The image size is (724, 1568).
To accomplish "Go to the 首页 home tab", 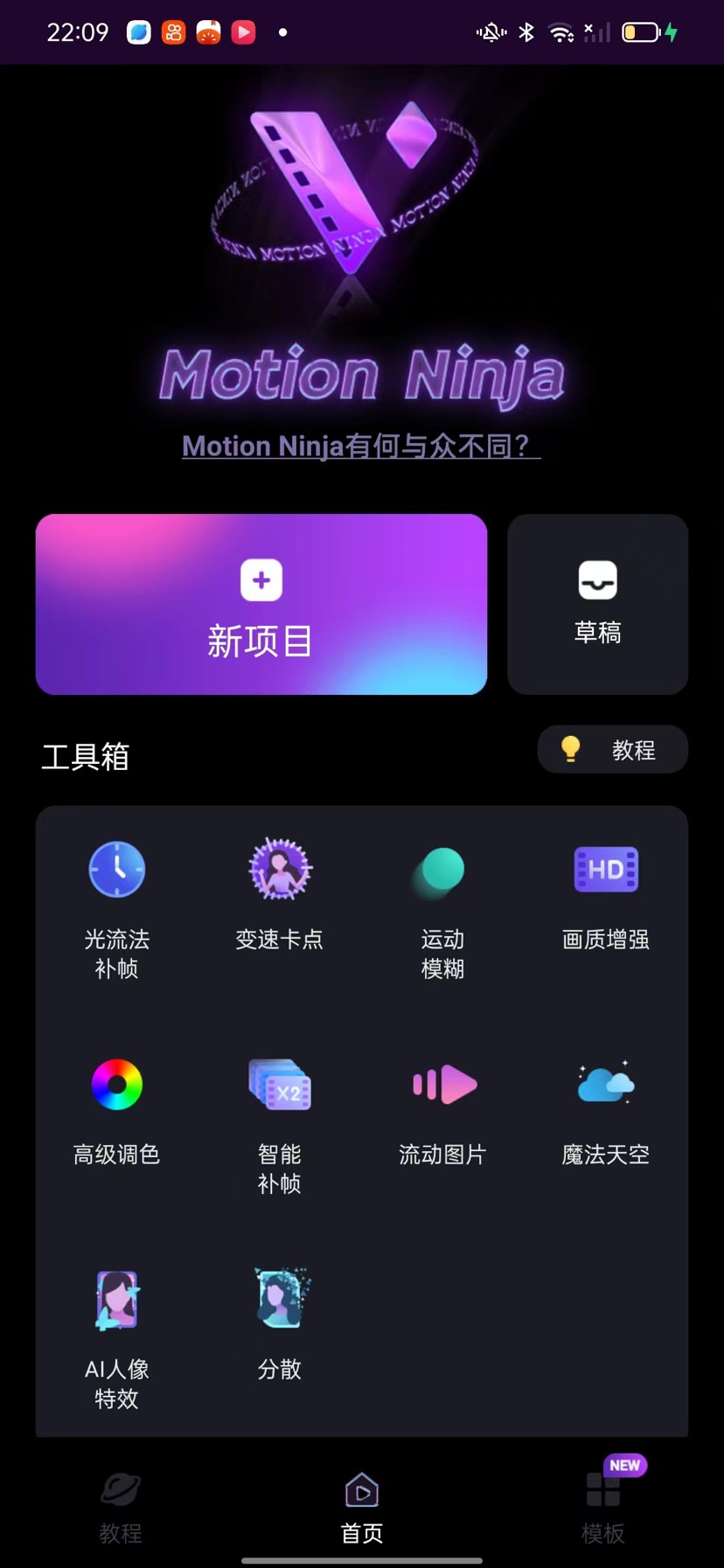I will 361,1507.
